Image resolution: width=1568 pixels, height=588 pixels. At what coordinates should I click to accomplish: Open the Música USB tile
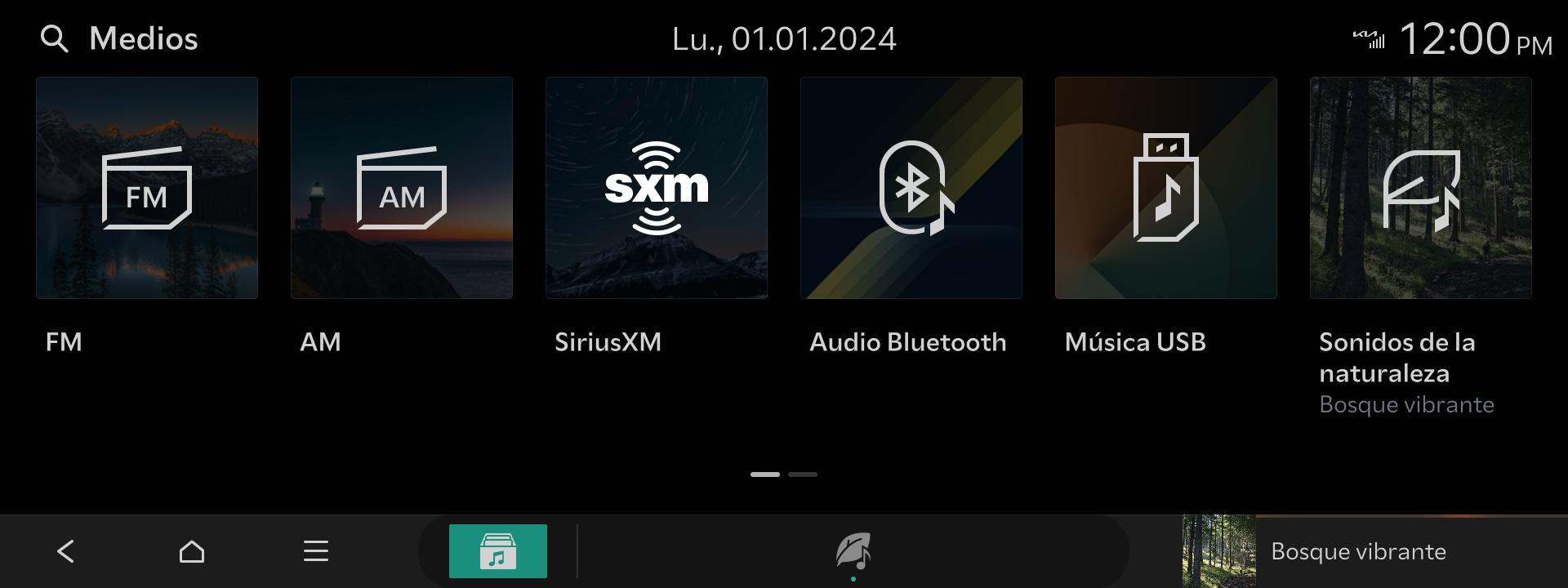coord(1166,189)
